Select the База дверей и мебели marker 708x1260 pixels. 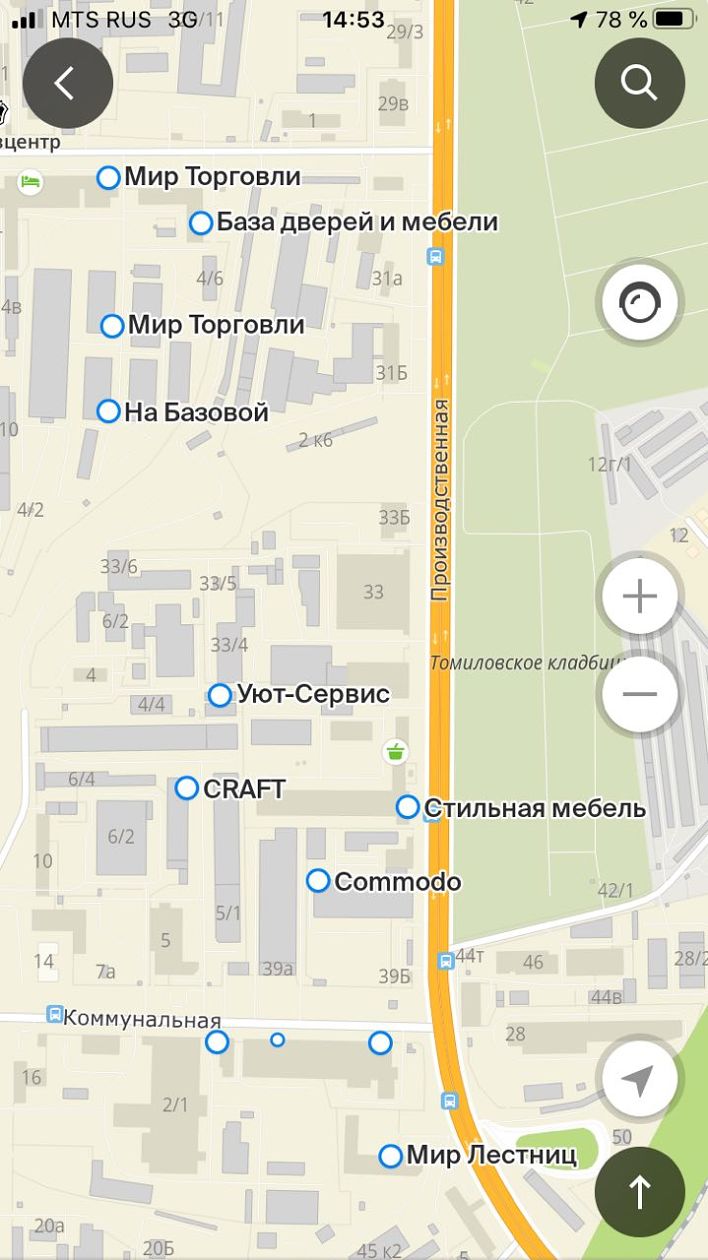[x=201, y=223]
